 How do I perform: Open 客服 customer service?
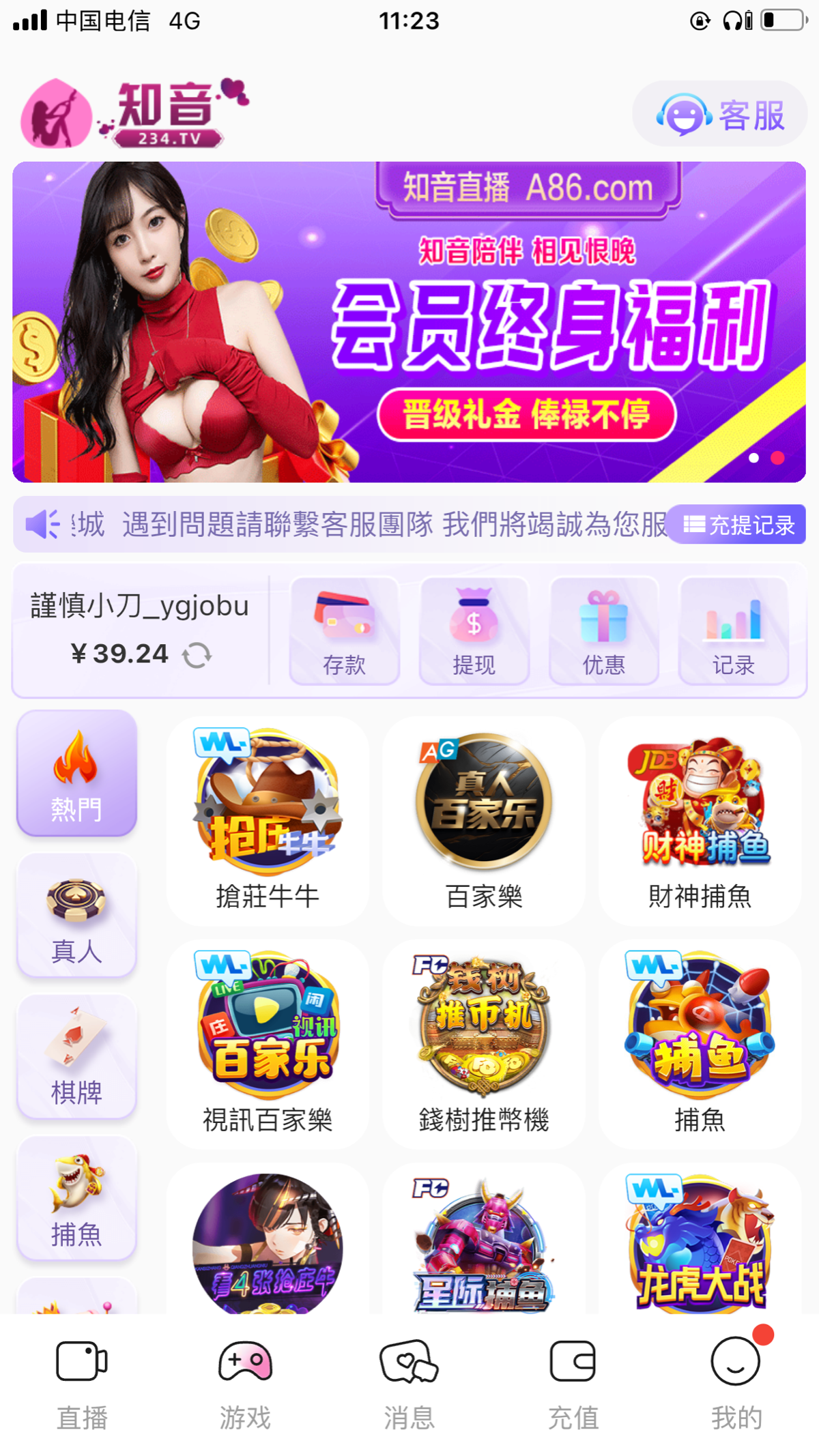tap(720, 115)
